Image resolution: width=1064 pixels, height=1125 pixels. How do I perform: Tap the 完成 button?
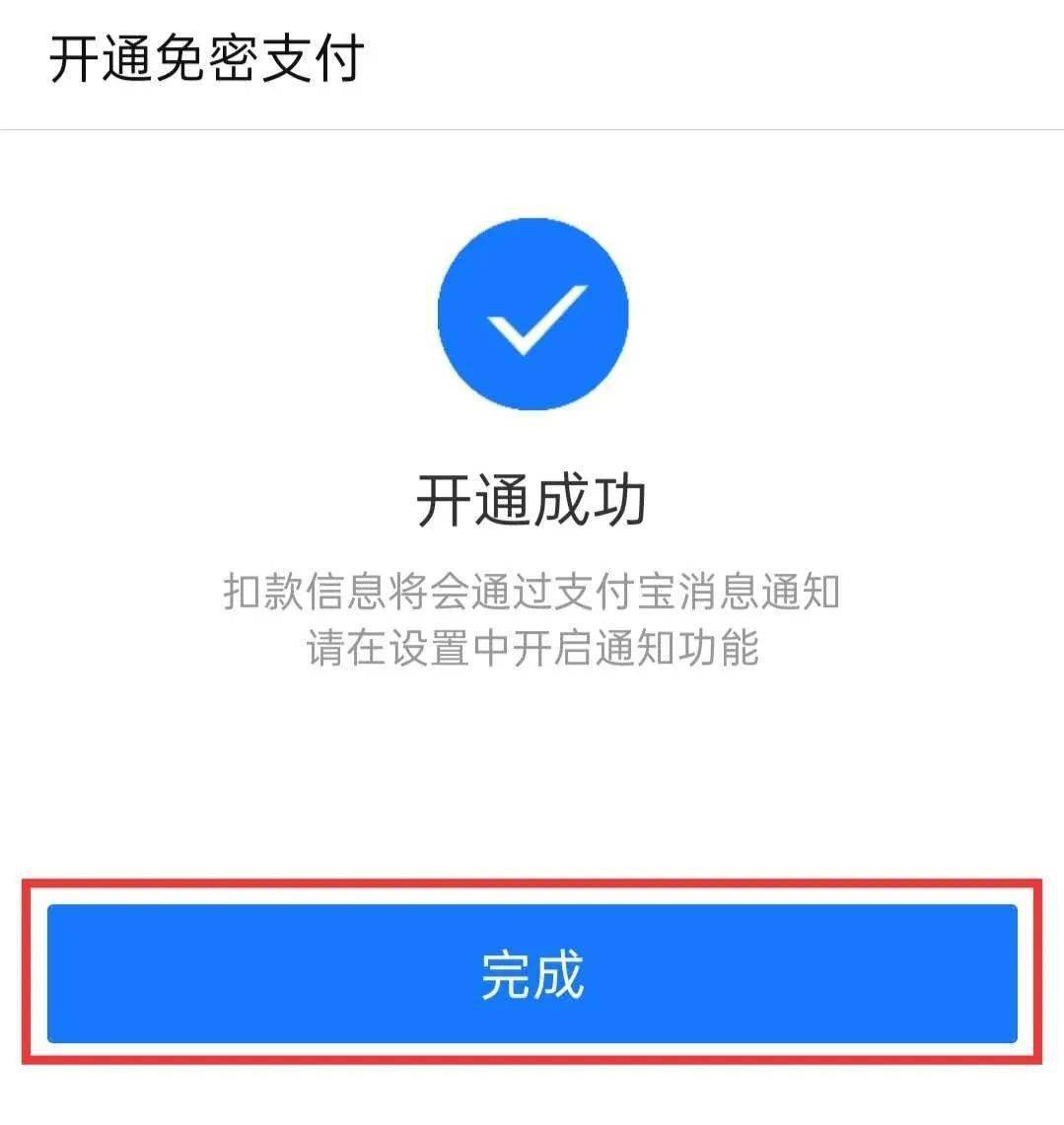tap(532, 973)
